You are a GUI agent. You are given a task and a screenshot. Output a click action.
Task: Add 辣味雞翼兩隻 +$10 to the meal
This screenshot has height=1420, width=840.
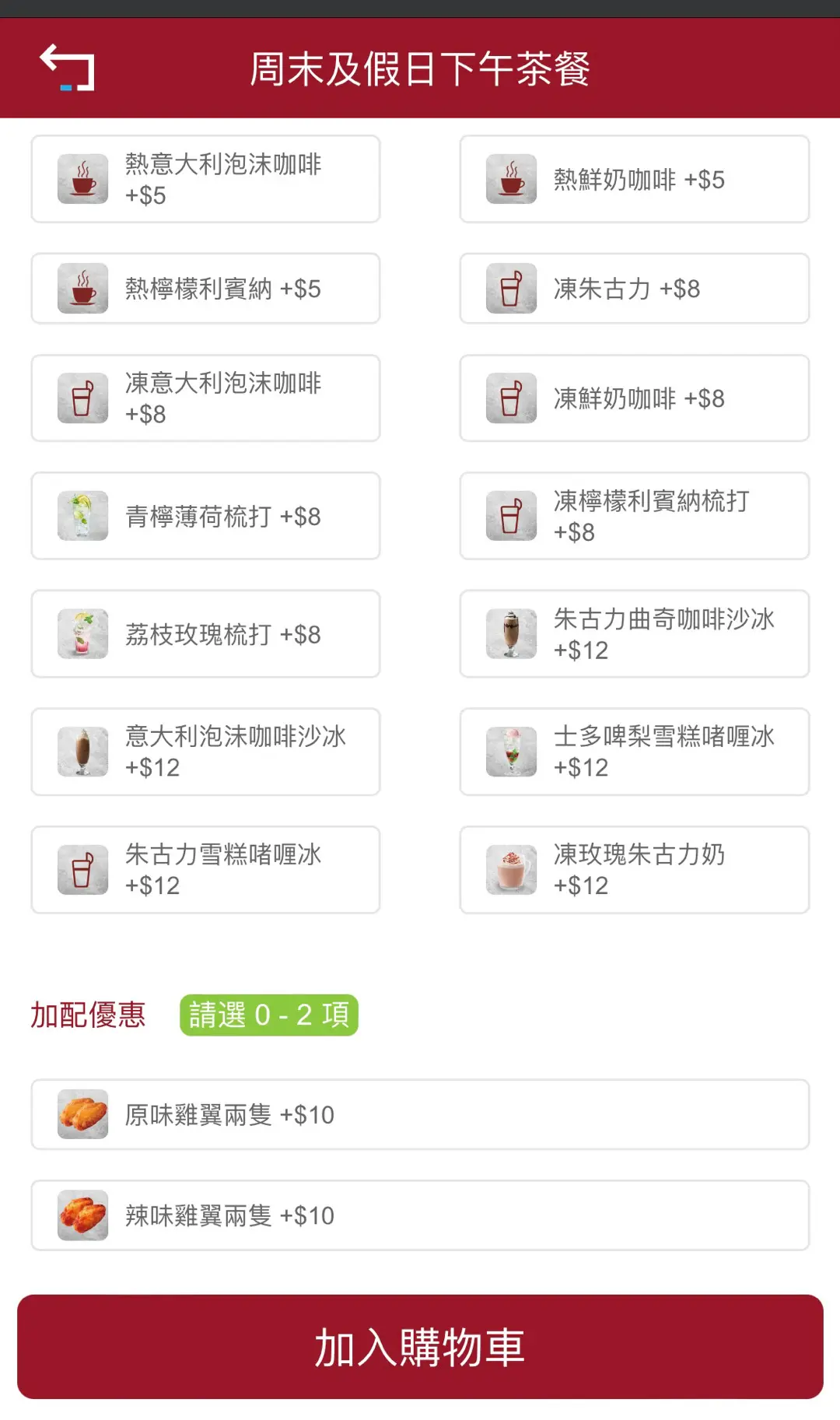pos(420,1215)
